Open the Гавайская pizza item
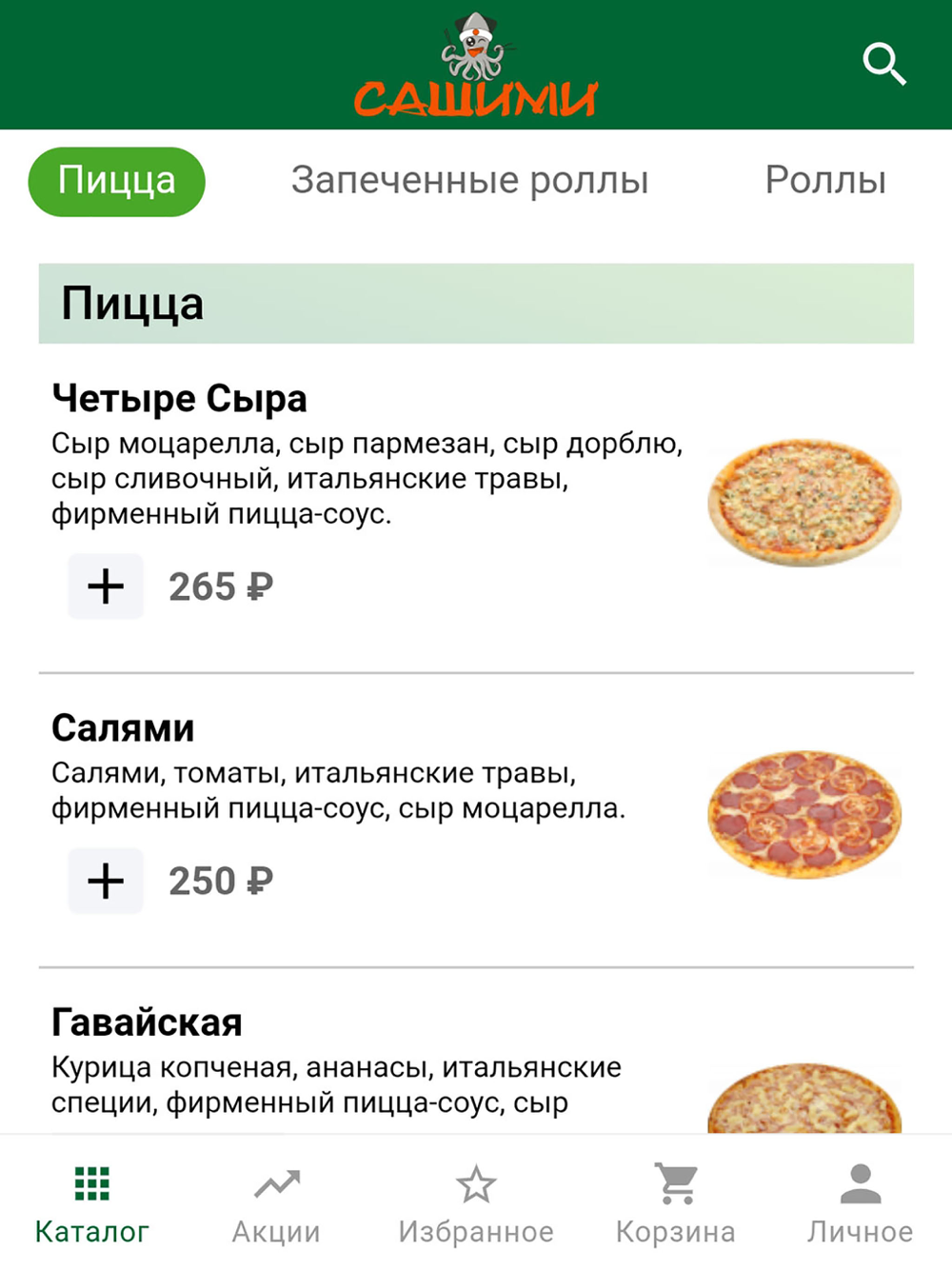This screenshot has width=952, height=1270. point(148,1022)
